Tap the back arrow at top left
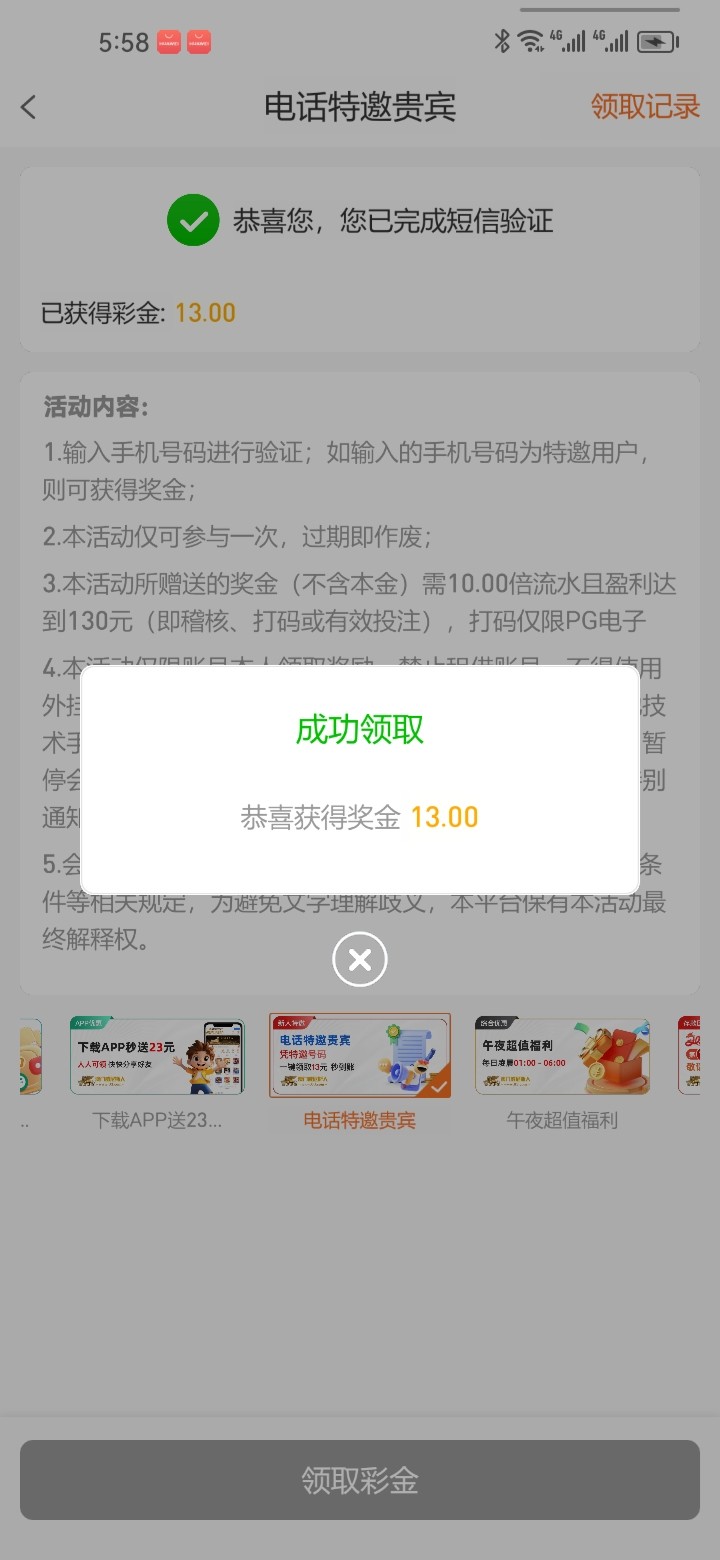720x1560 pixels. tap(28, 107)
